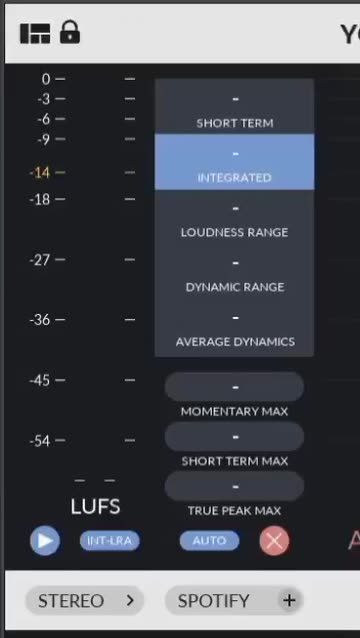Start metering with the play button
Viewport: 360px width, 638px height.
[x=45, y=541]
